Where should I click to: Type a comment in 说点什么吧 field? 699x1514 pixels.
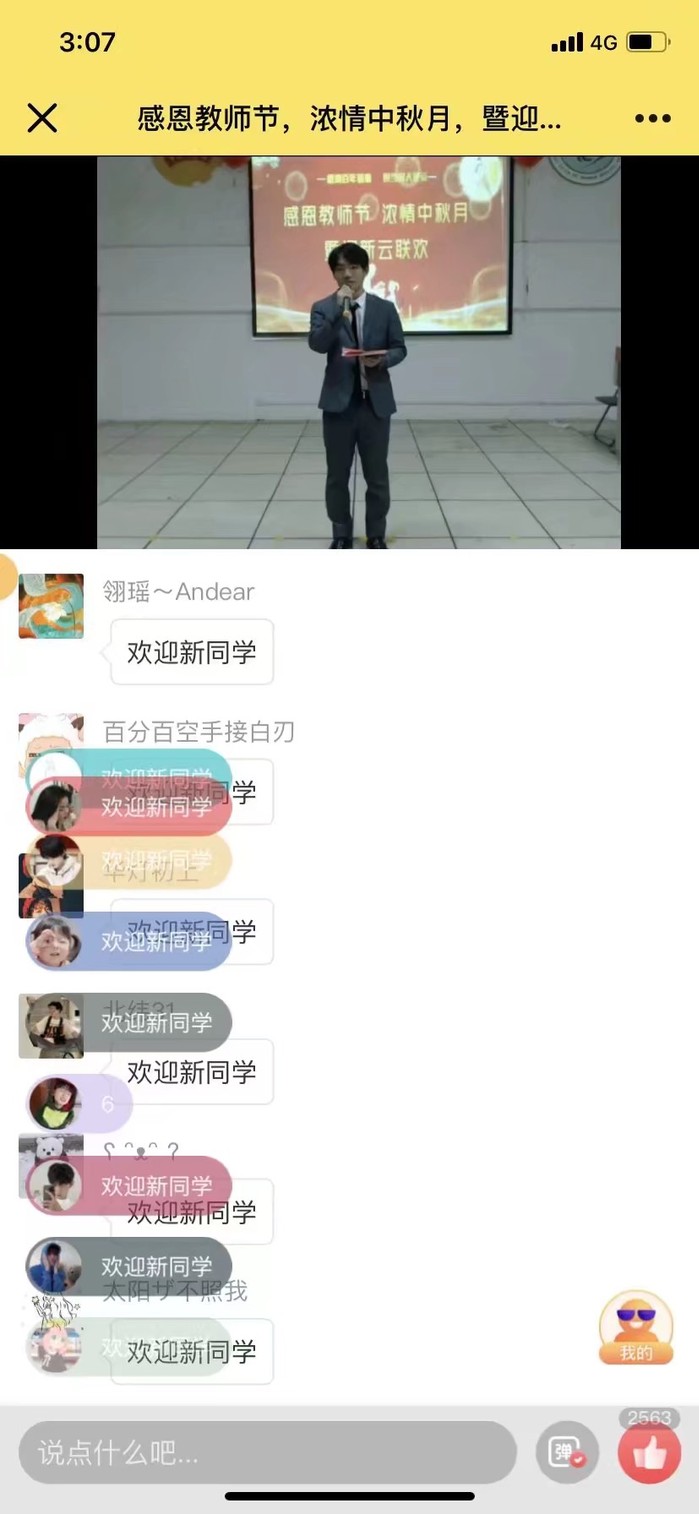click(x=267, y=1452)
